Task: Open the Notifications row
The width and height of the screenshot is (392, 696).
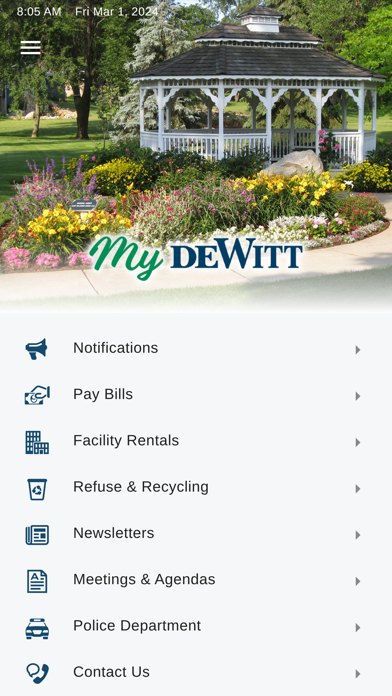Action: (196, 348)
